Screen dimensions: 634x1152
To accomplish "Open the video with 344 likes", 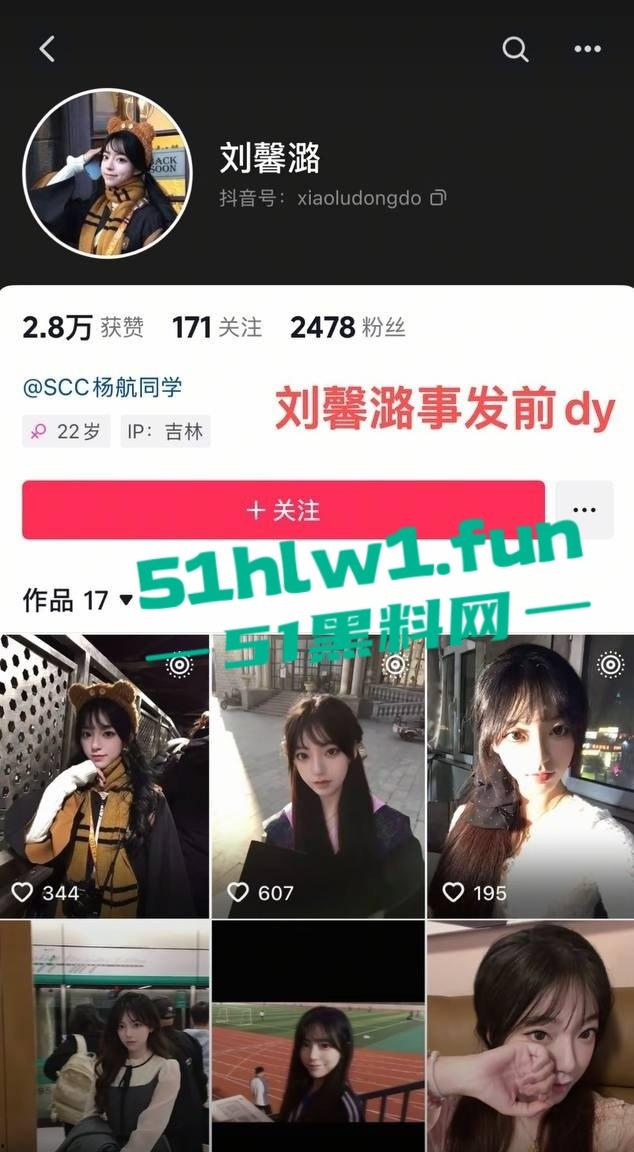I will (104, 775).
